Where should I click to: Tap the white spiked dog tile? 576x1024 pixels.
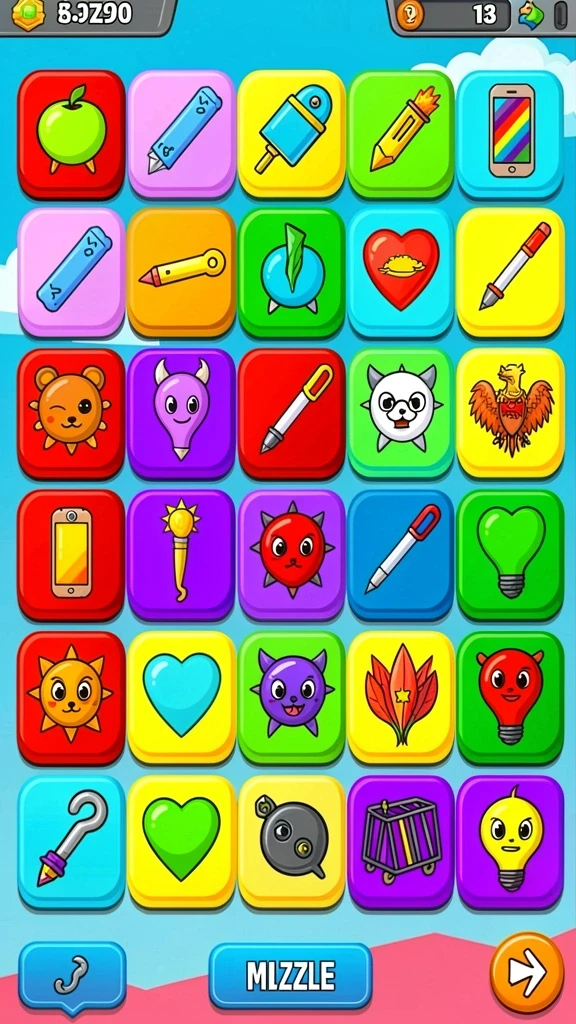pos(400,413)
